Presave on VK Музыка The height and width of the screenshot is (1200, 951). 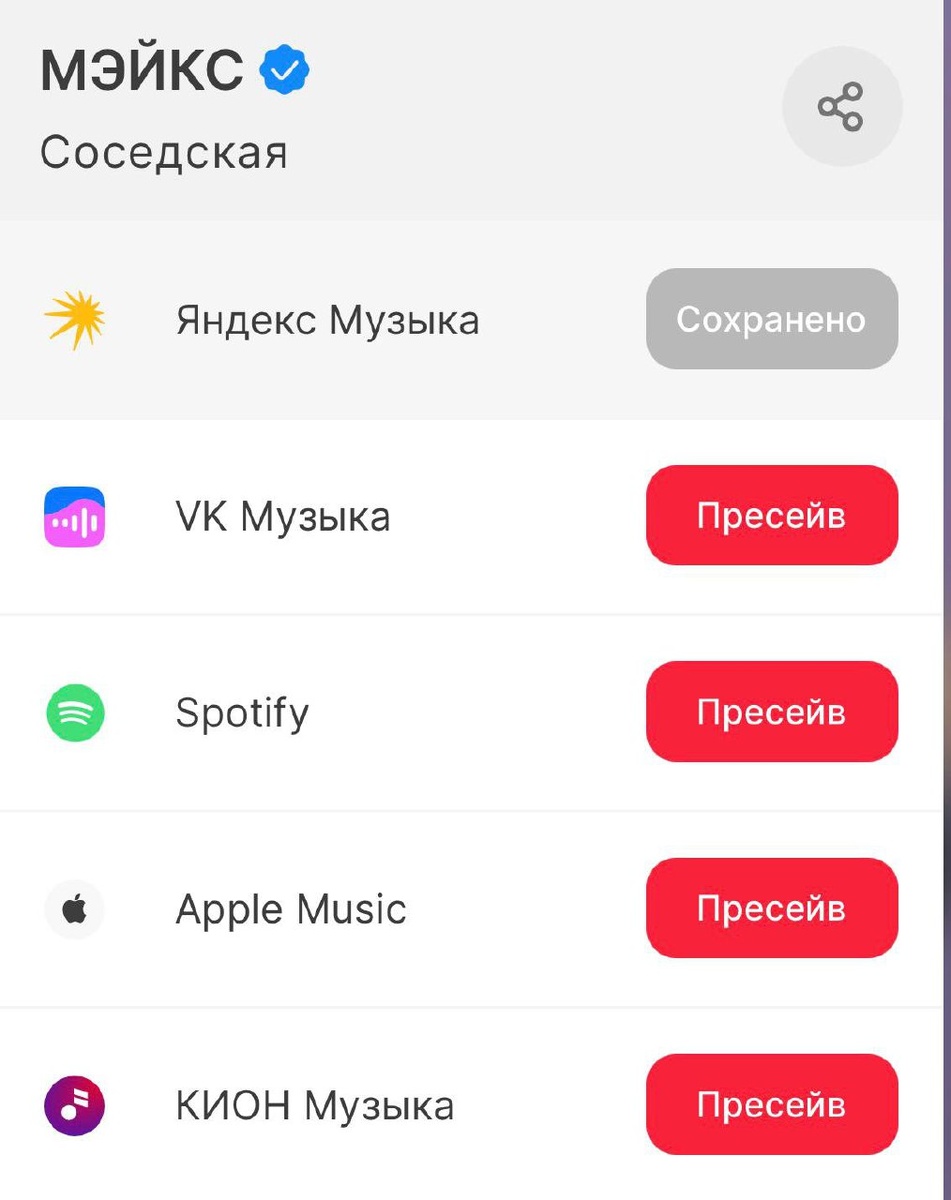pyautogui.click(x=771, y=516)
